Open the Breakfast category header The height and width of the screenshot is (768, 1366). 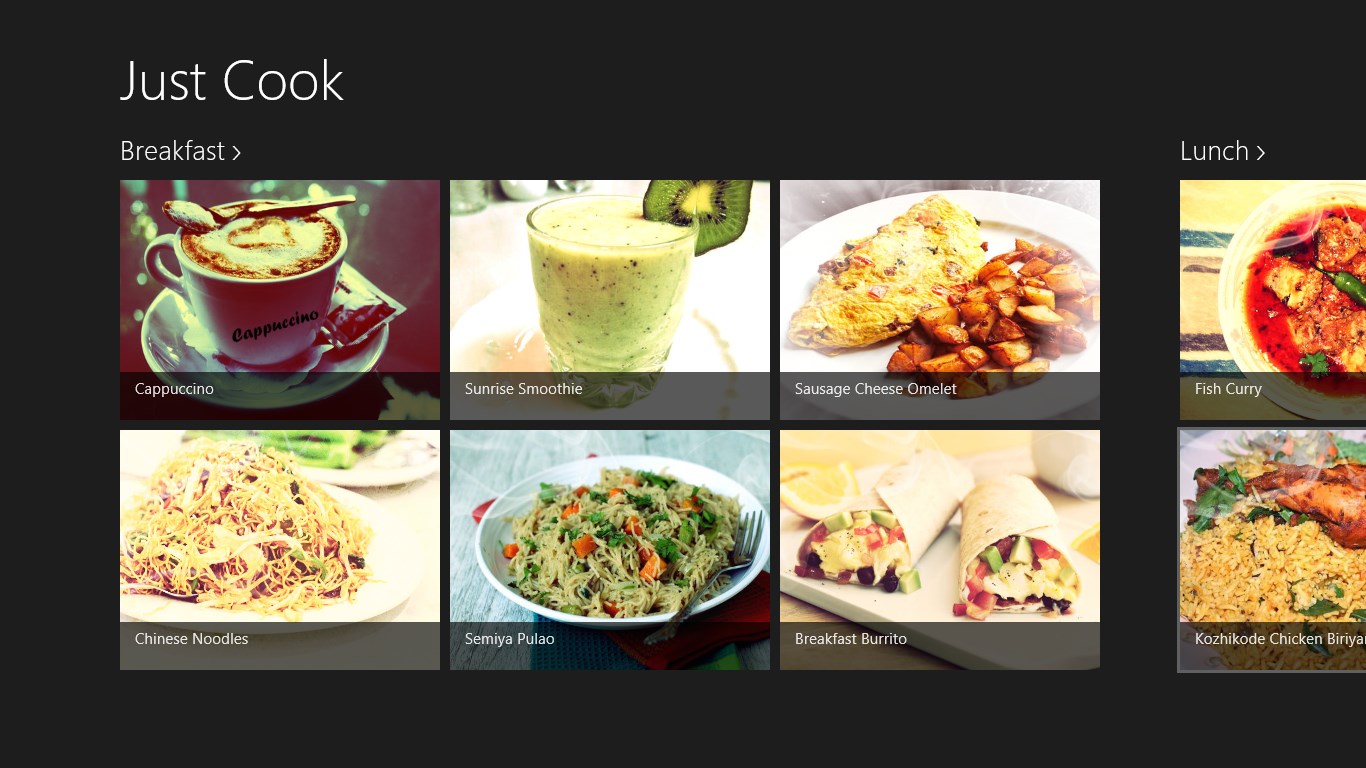(180, 151)
